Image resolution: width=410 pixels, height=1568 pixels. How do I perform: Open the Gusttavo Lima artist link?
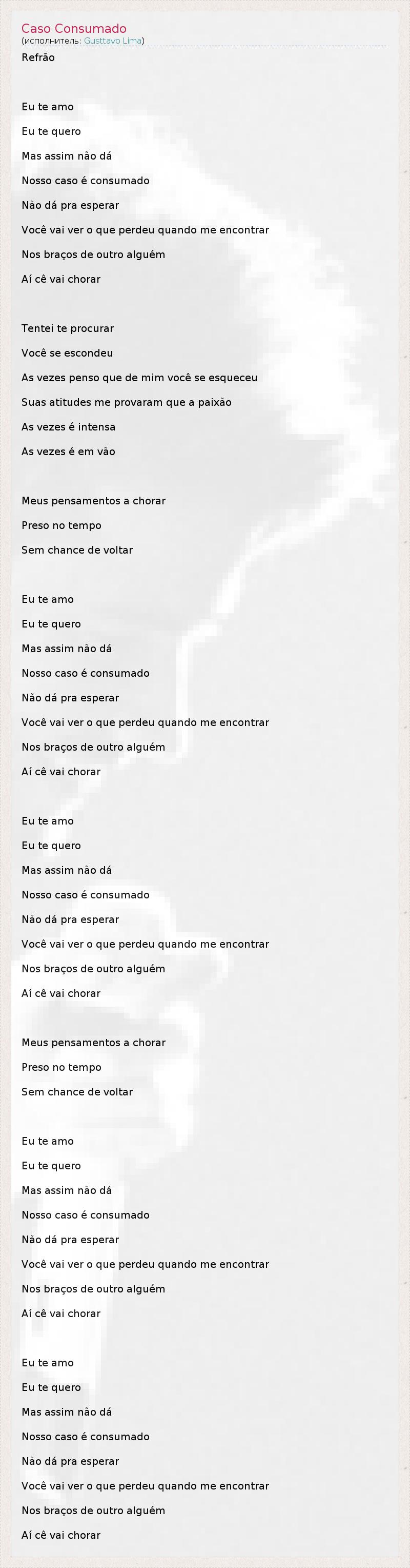pos(113,41)
